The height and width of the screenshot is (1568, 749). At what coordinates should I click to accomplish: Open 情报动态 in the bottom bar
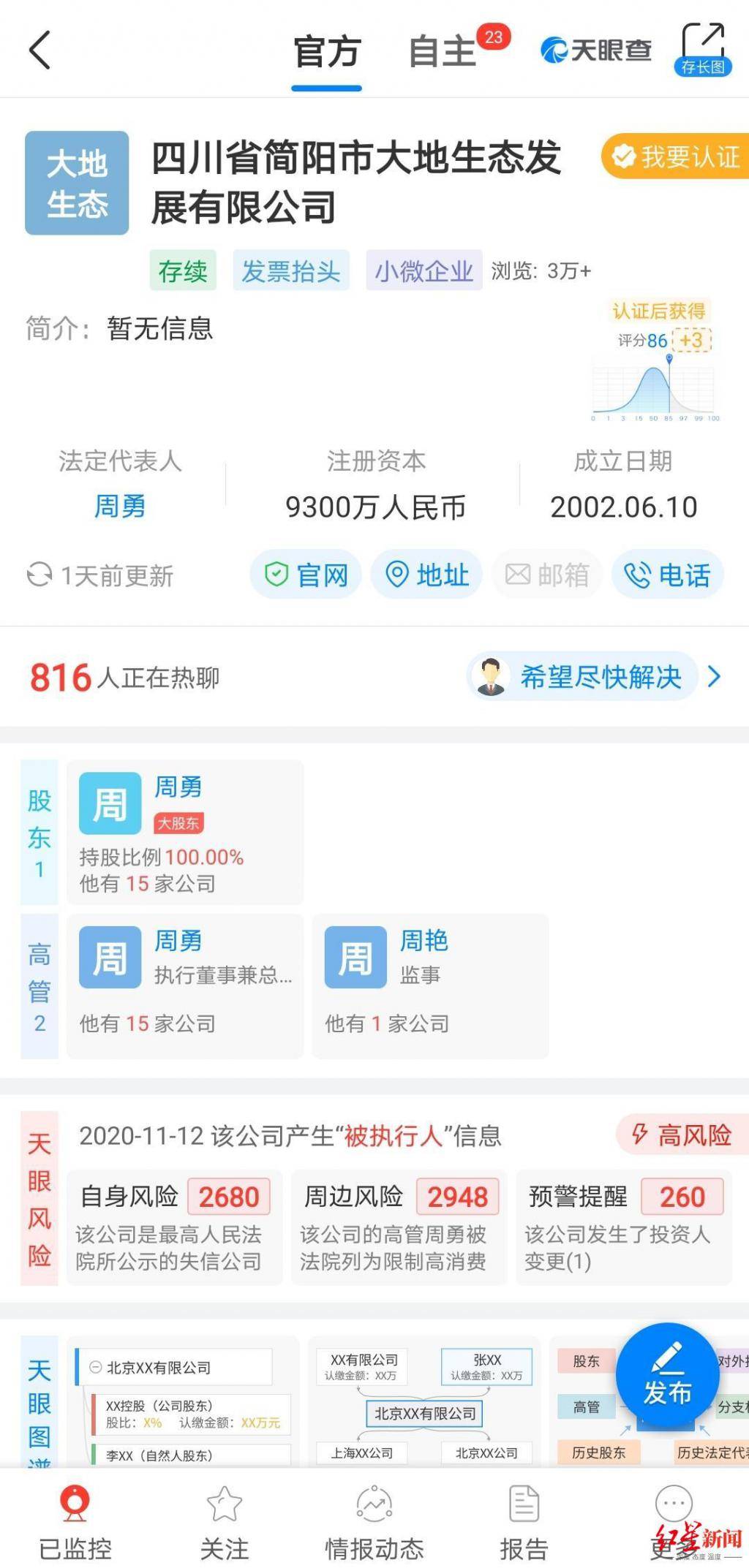coord(374,1524)
